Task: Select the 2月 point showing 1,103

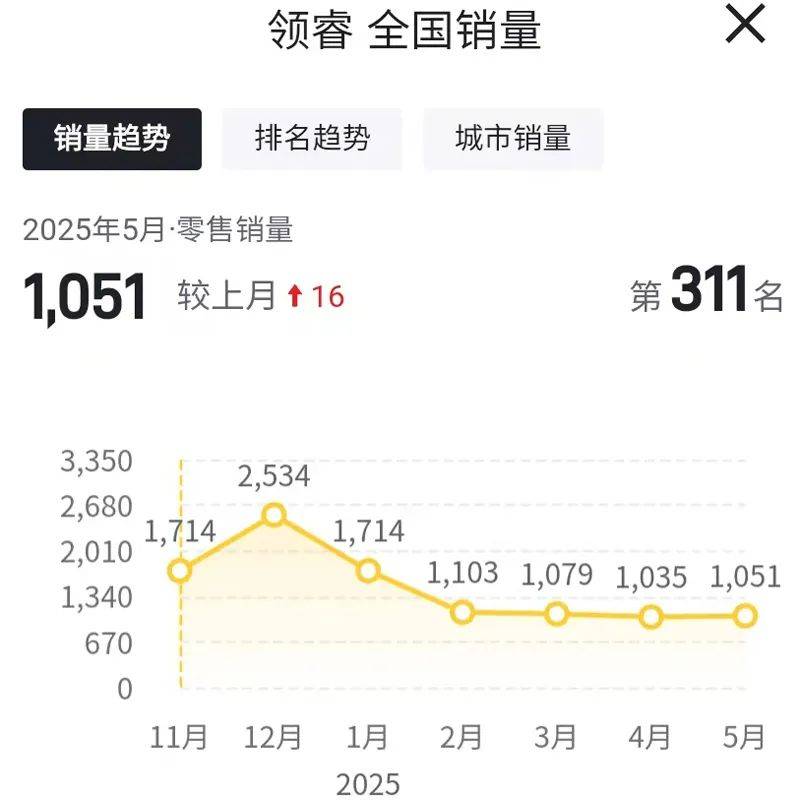Action: pyautogui.click(x=462, y=612)
